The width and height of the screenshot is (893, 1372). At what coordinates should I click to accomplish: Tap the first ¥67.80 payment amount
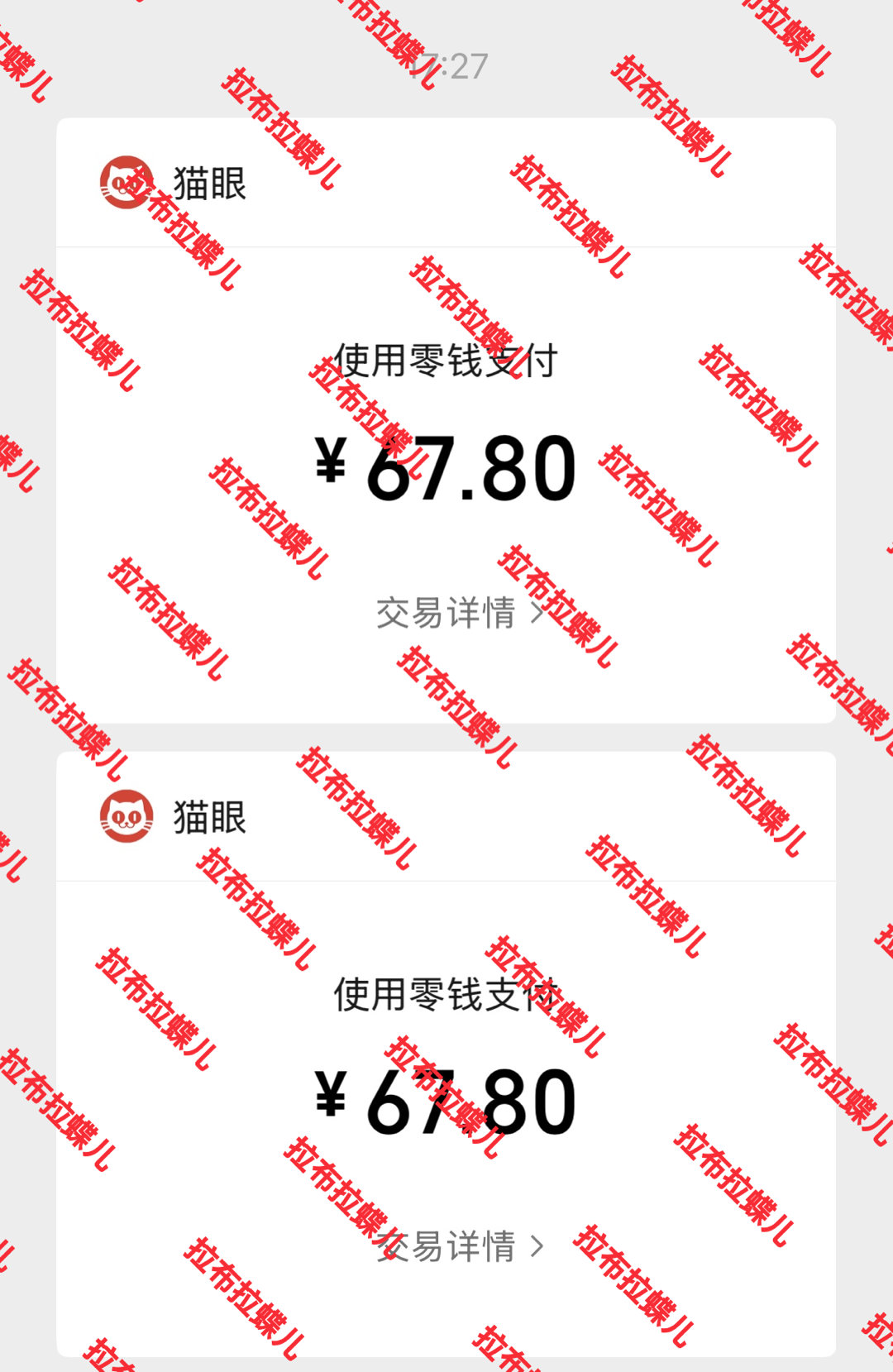coord(446,470)
